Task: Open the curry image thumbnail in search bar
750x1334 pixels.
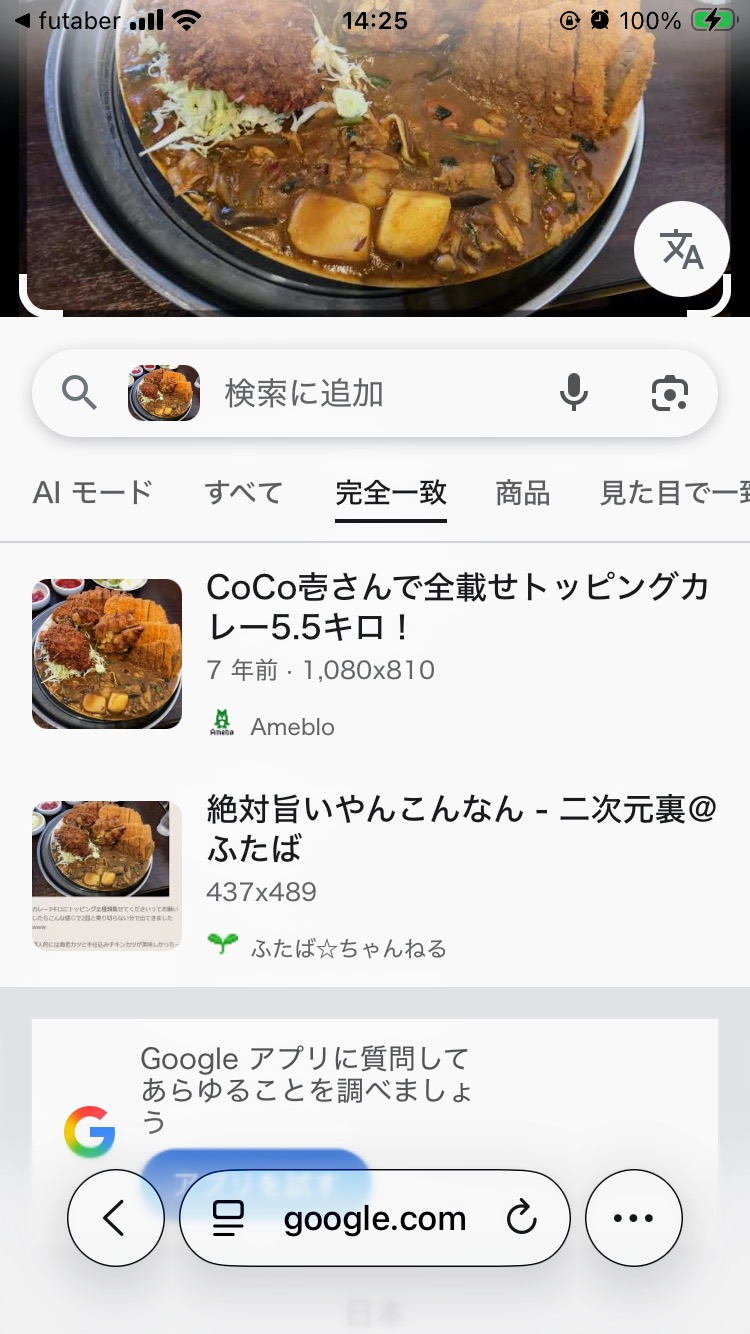Action: (164, 393)
